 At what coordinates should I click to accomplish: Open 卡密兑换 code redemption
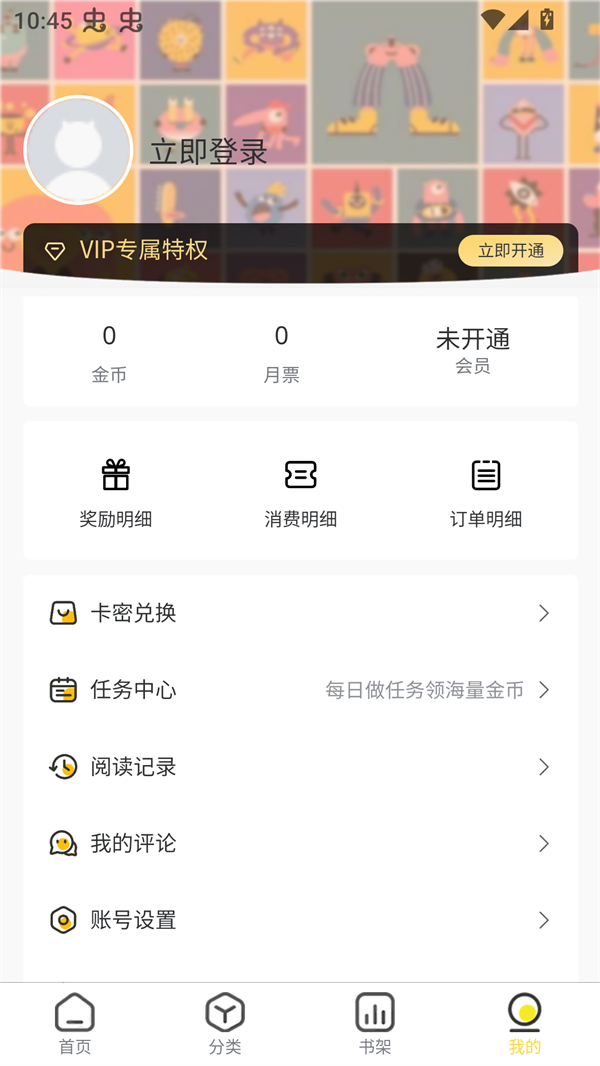pos(300,613)
